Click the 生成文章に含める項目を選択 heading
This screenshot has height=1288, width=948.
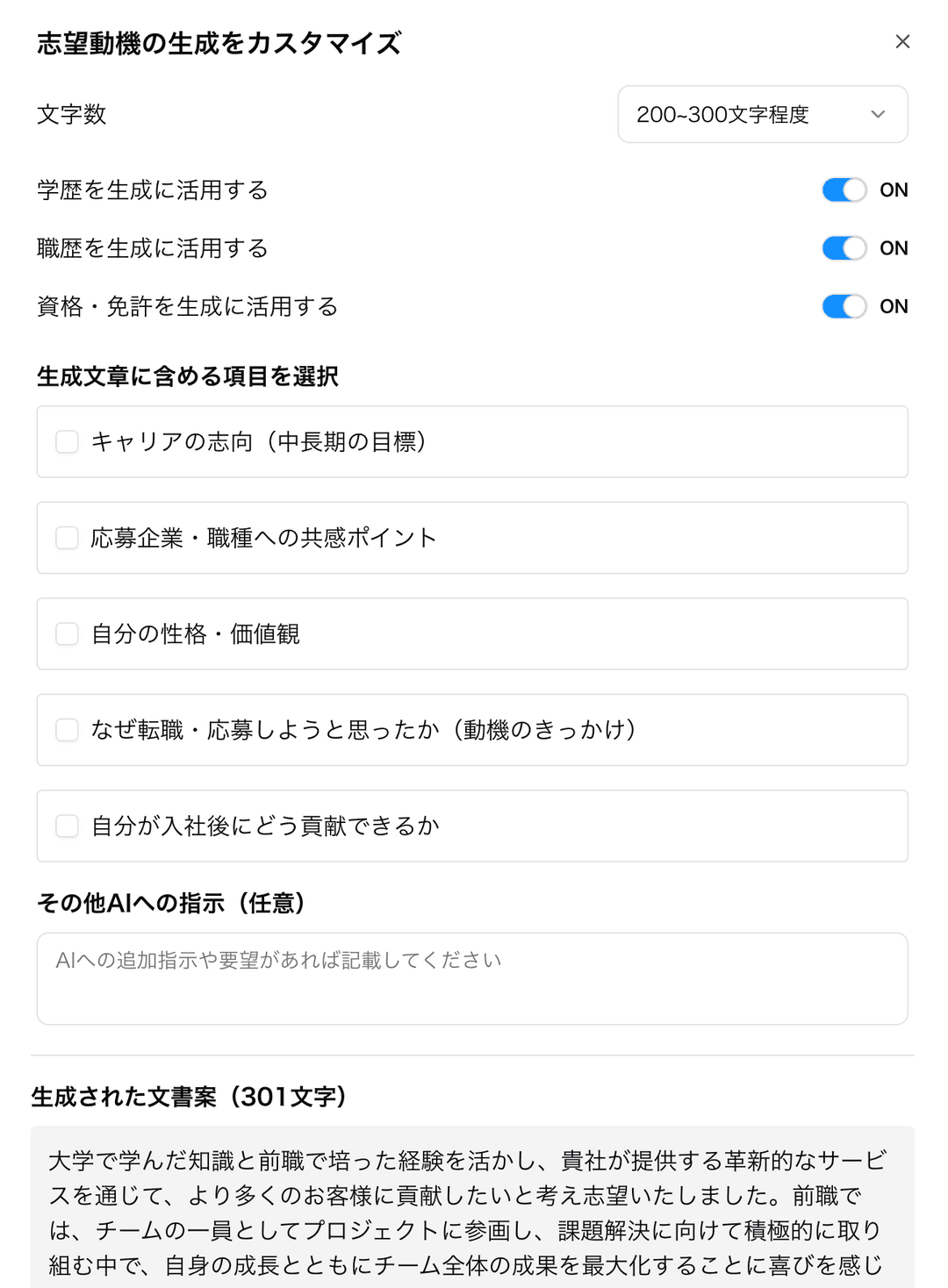[x=190, y=376]
